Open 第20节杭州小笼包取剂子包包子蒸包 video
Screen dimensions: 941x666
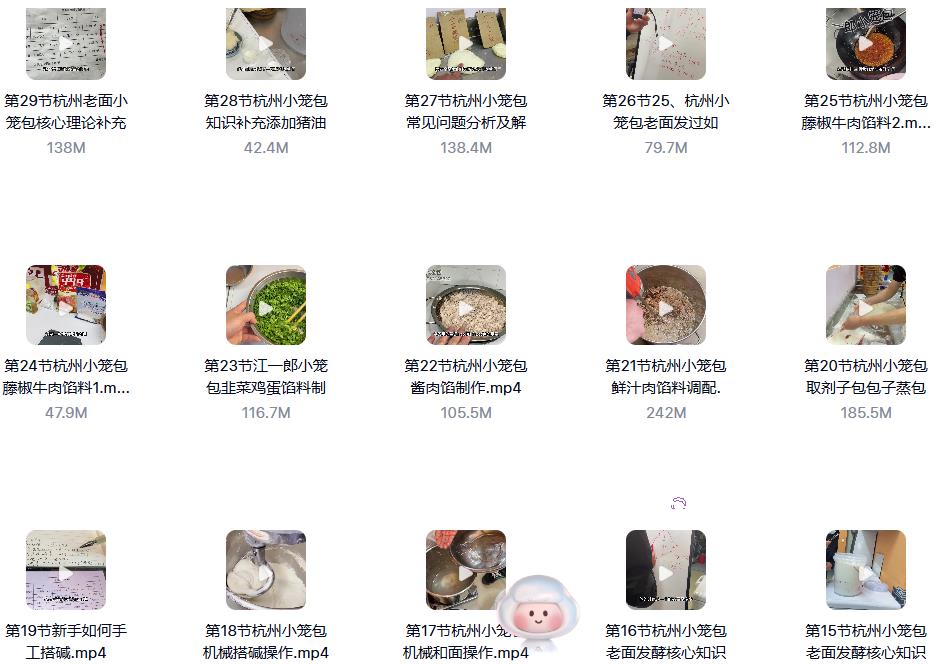coord(866,305)
